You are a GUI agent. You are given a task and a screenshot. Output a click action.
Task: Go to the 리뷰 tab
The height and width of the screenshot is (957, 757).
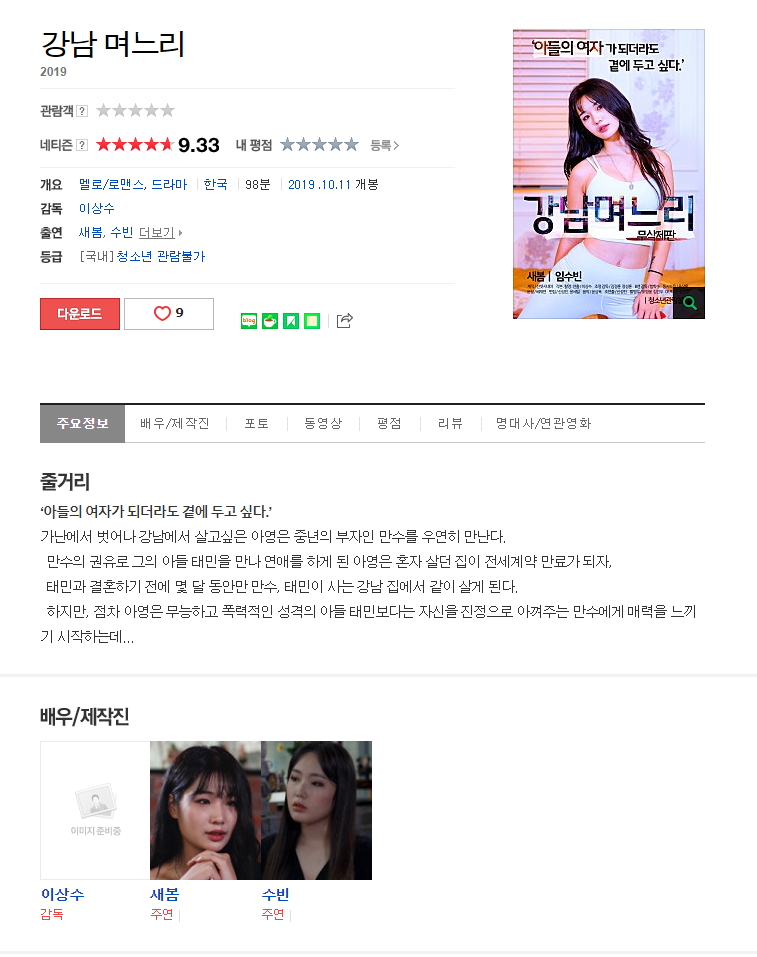[450, 423]
